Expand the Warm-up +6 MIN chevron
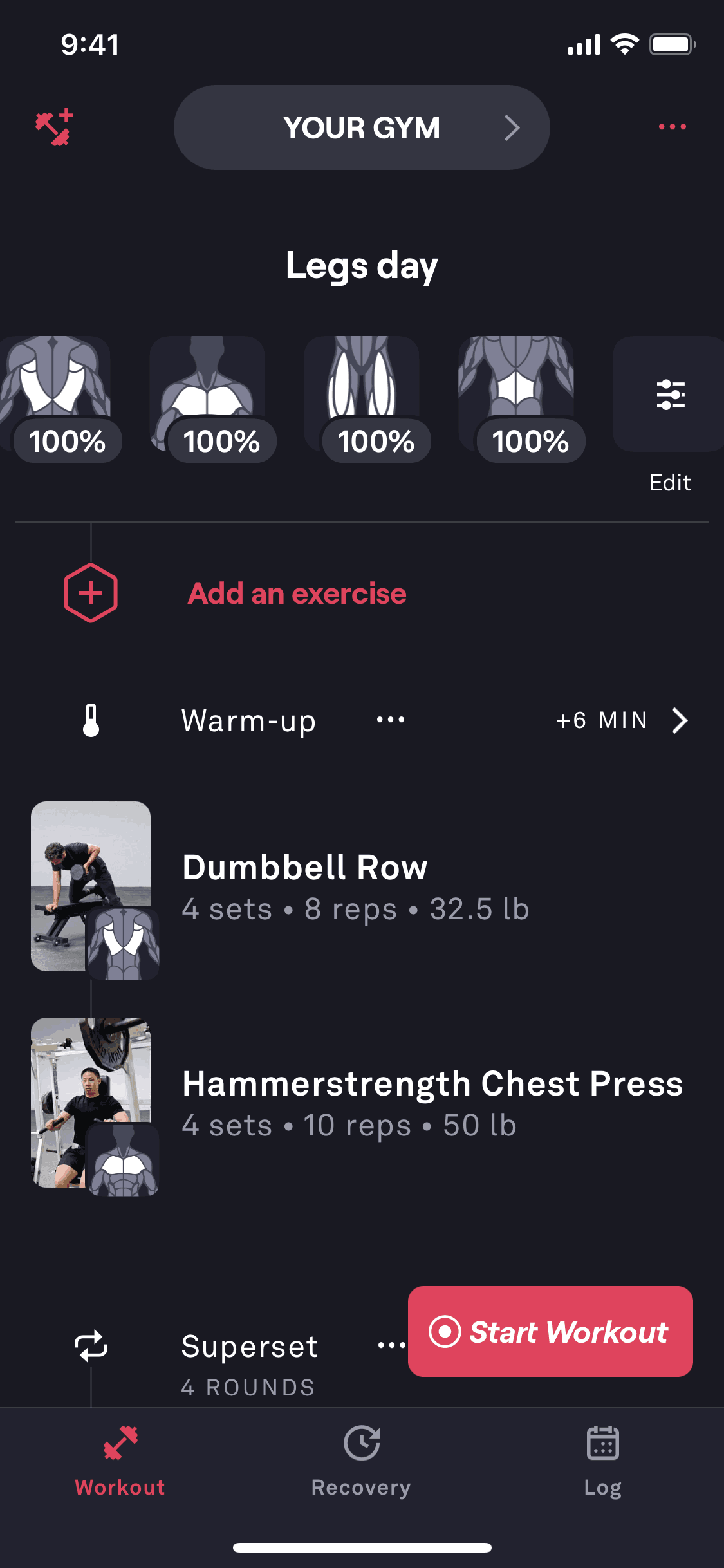Viewport: 724px width, 1568px height. pos(679,720)
